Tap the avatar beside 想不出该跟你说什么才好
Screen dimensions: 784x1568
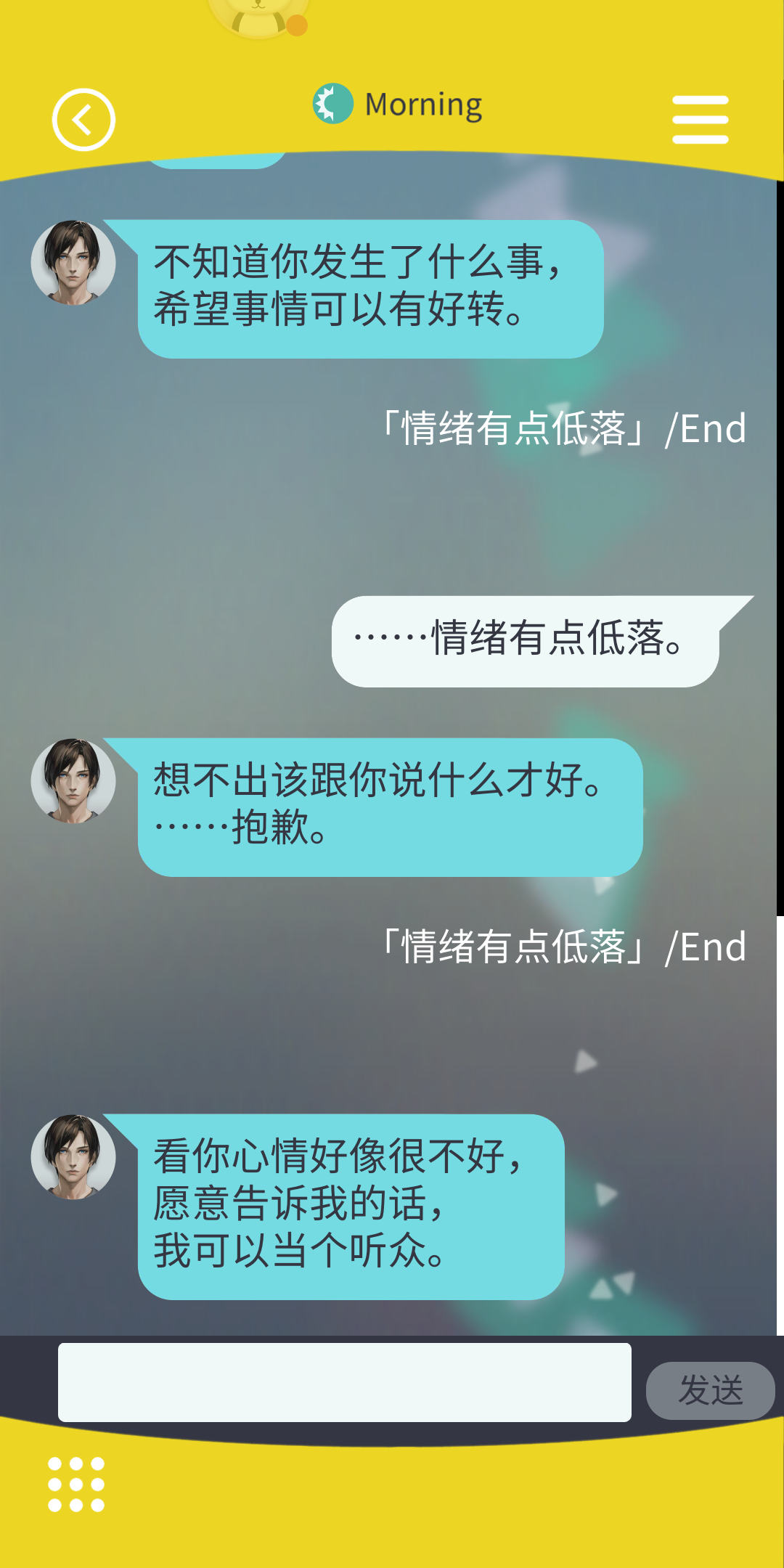click(x=73, y=781)
